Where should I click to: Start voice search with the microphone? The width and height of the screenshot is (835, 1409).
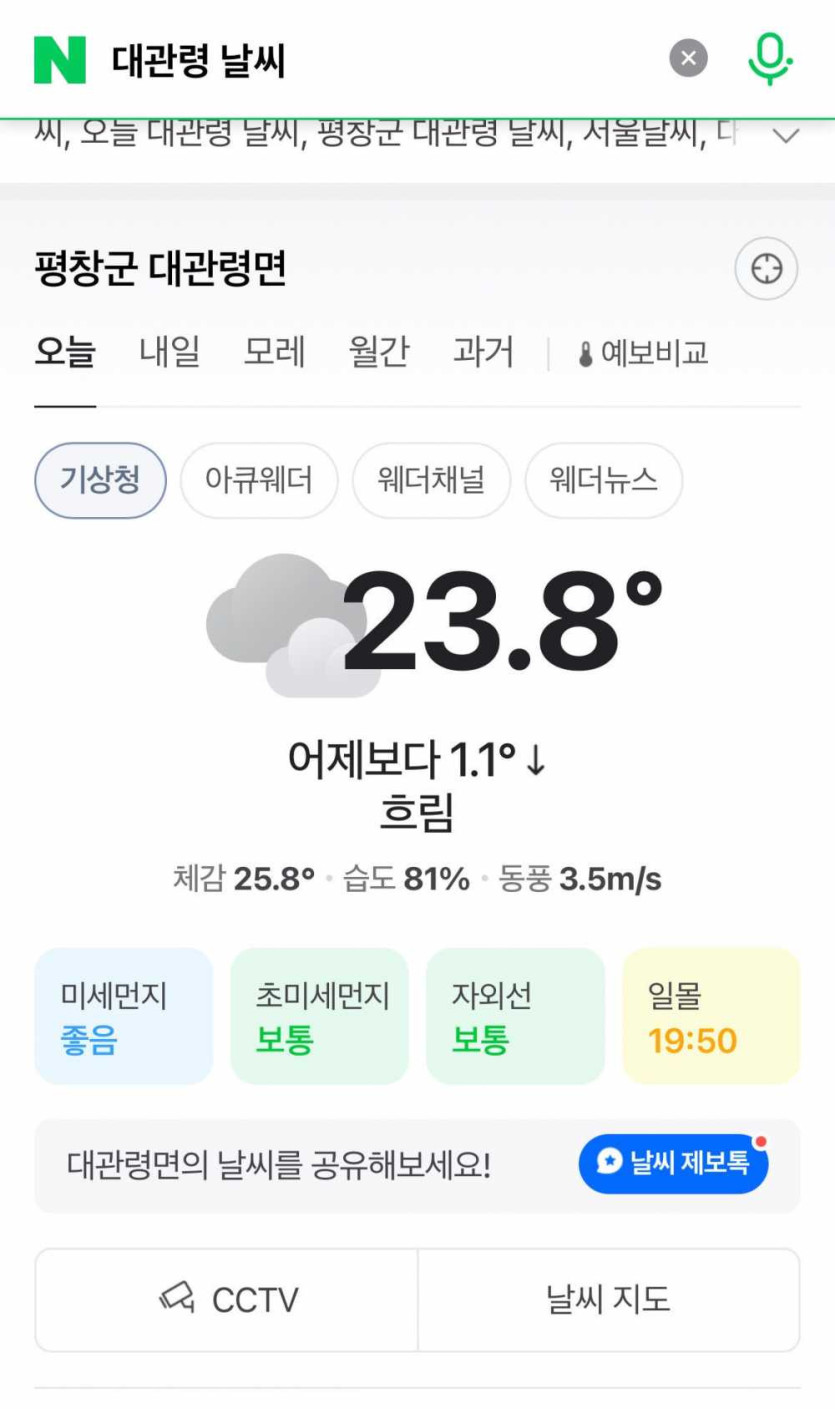pos(769,59)
